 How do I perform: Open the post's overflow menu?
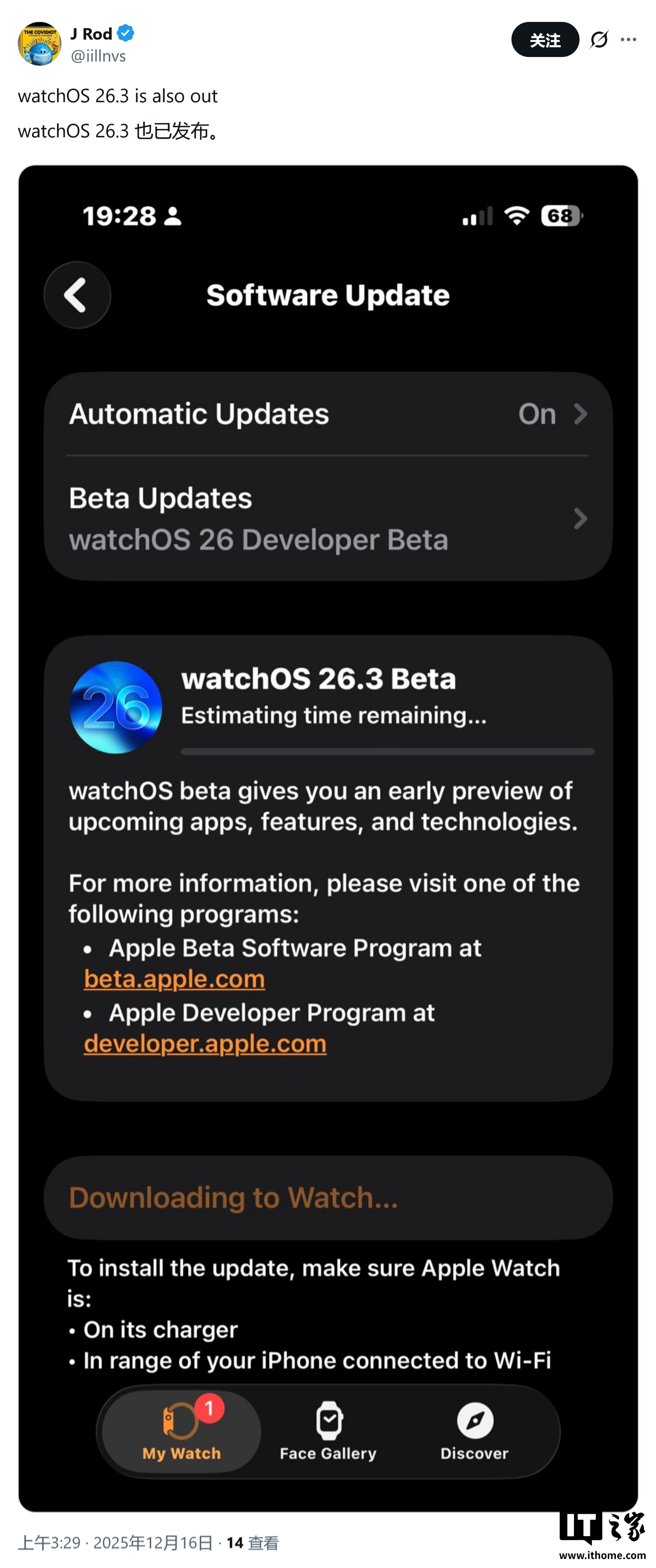pos(628,40)
